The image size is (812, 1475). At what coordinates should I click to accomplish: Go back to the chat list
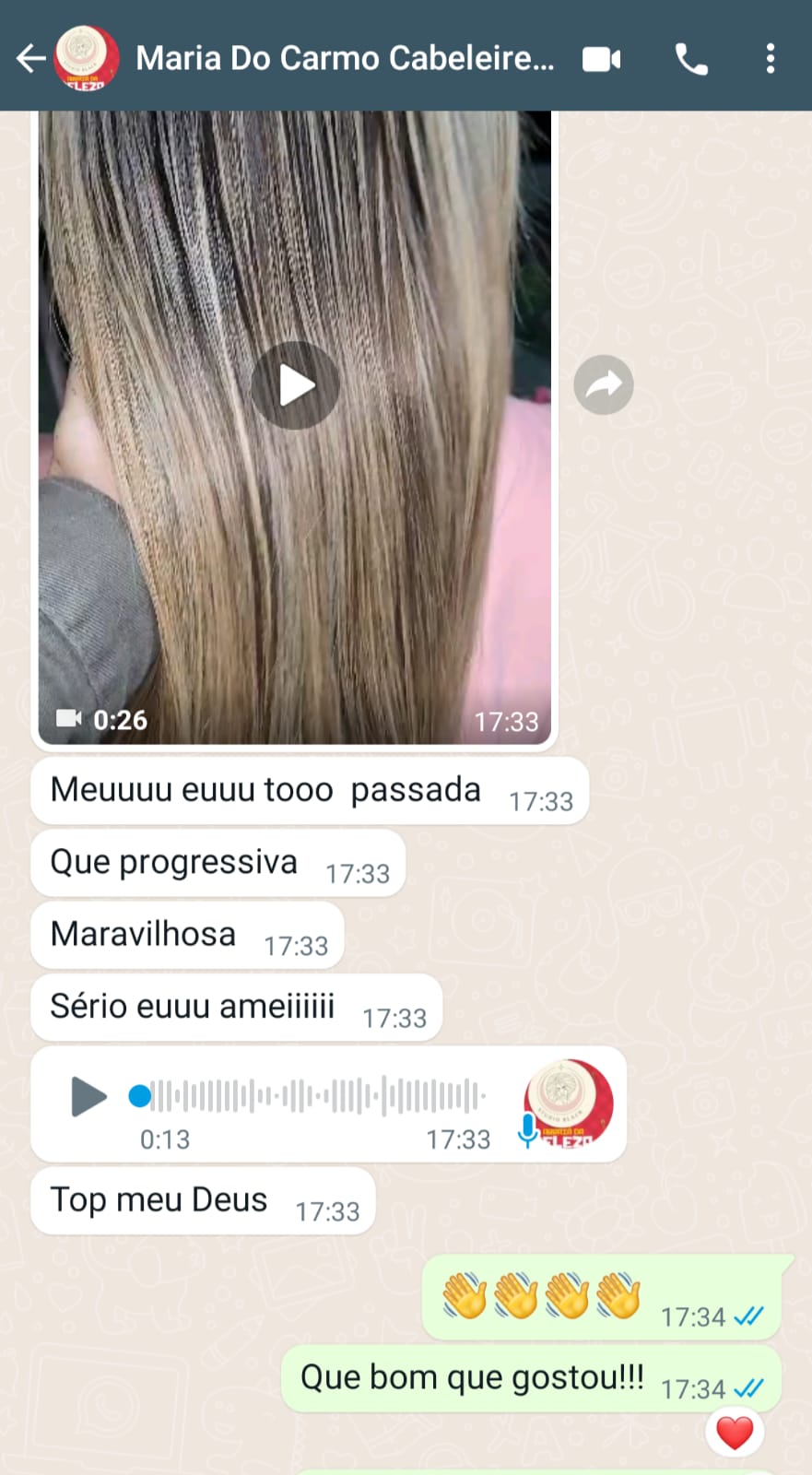(30, 58)
